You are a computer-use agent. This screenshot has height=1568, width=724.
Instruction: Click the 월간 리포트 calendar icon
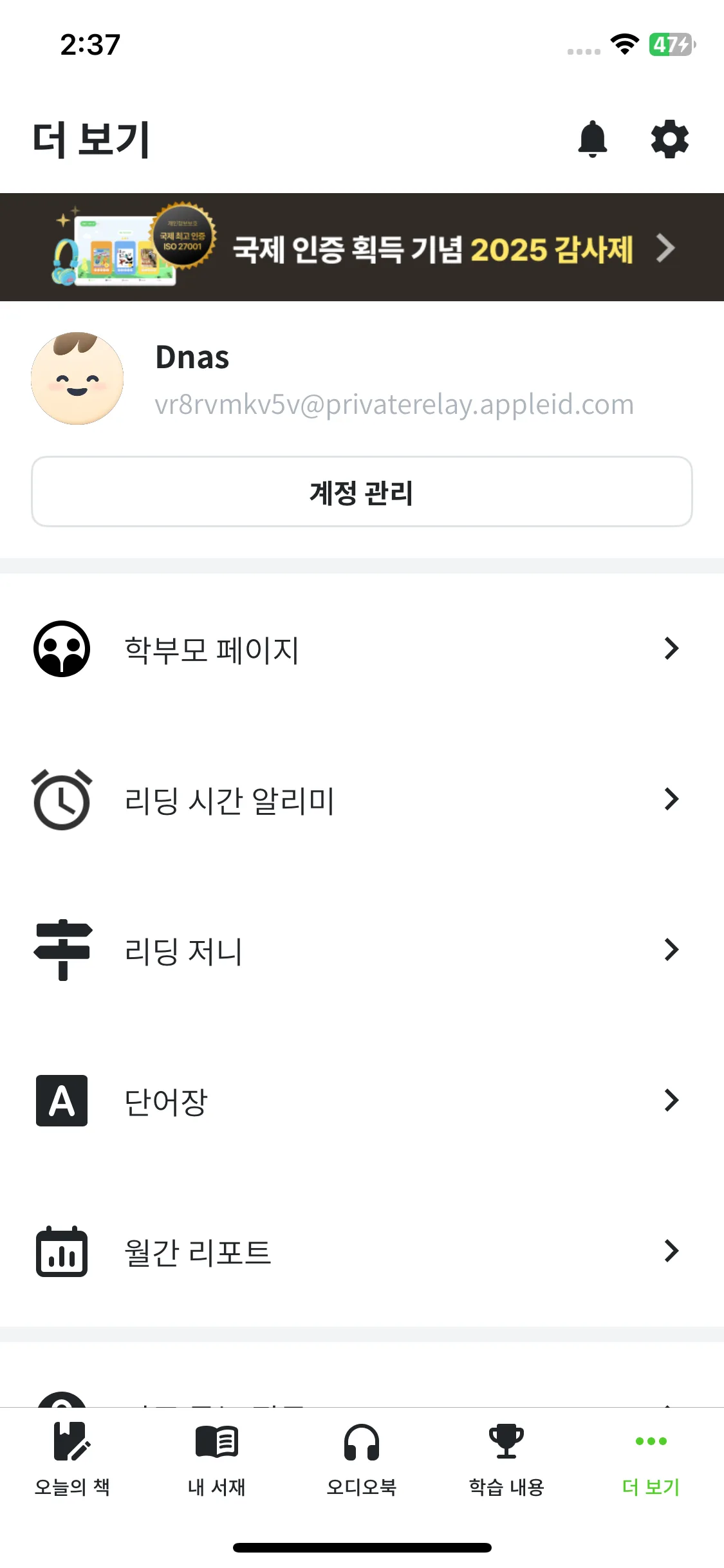(x=60, y=1251)
